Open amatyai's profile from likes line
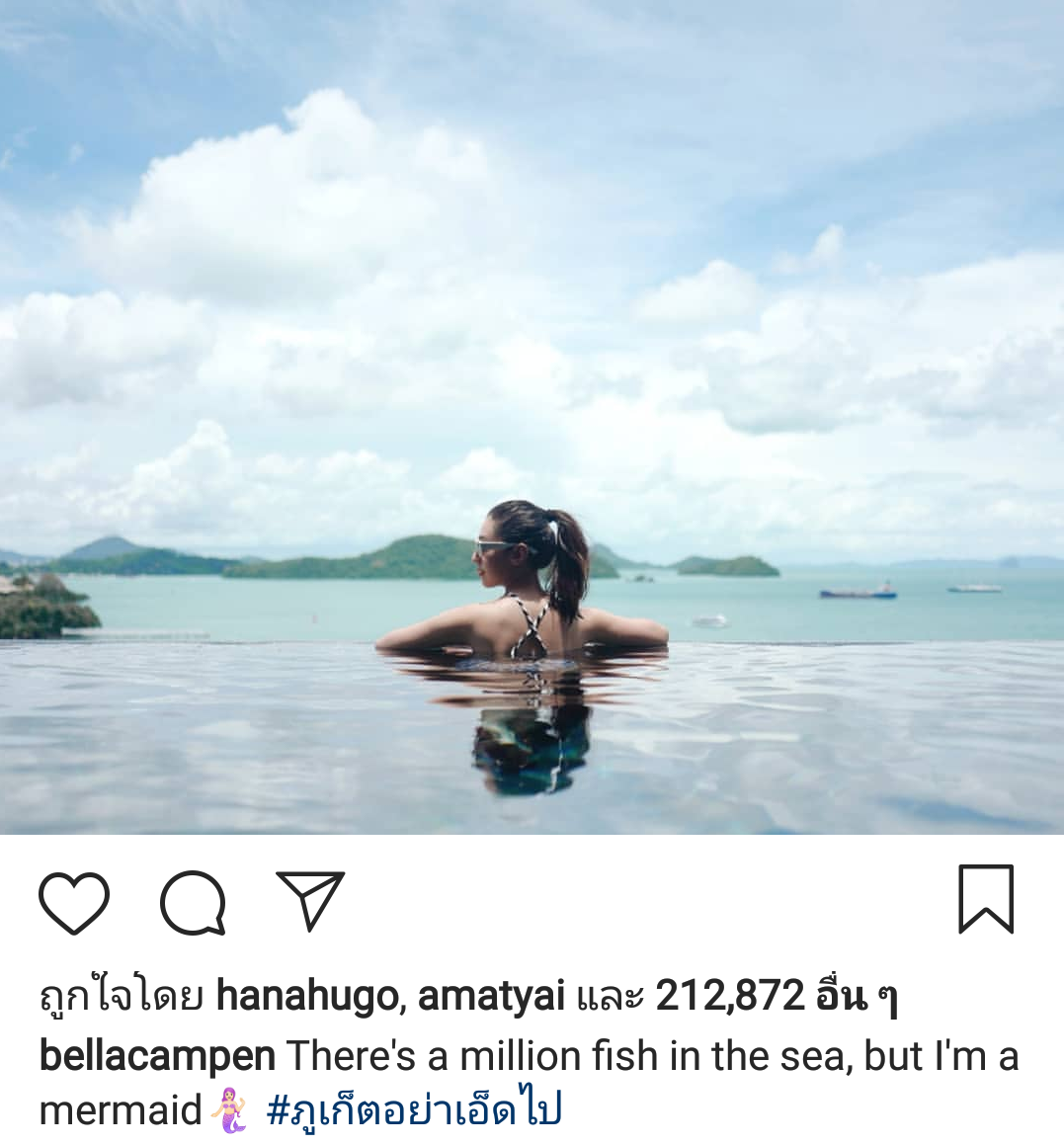The height and width of the screenshot is (1145, 1064). (491, 996)
